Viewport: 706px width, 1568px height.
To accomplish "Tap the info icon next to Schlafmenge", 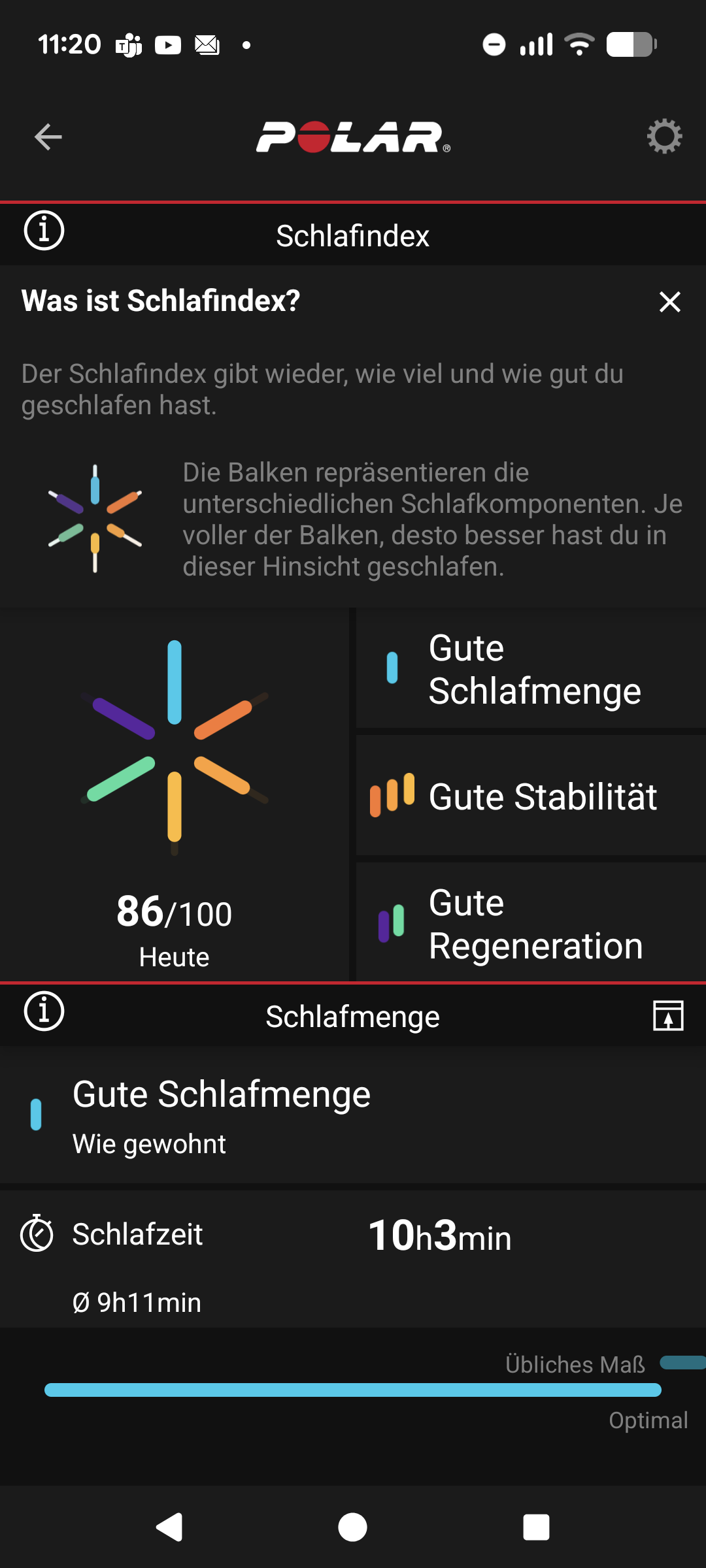I will [x=44, y=1011].
